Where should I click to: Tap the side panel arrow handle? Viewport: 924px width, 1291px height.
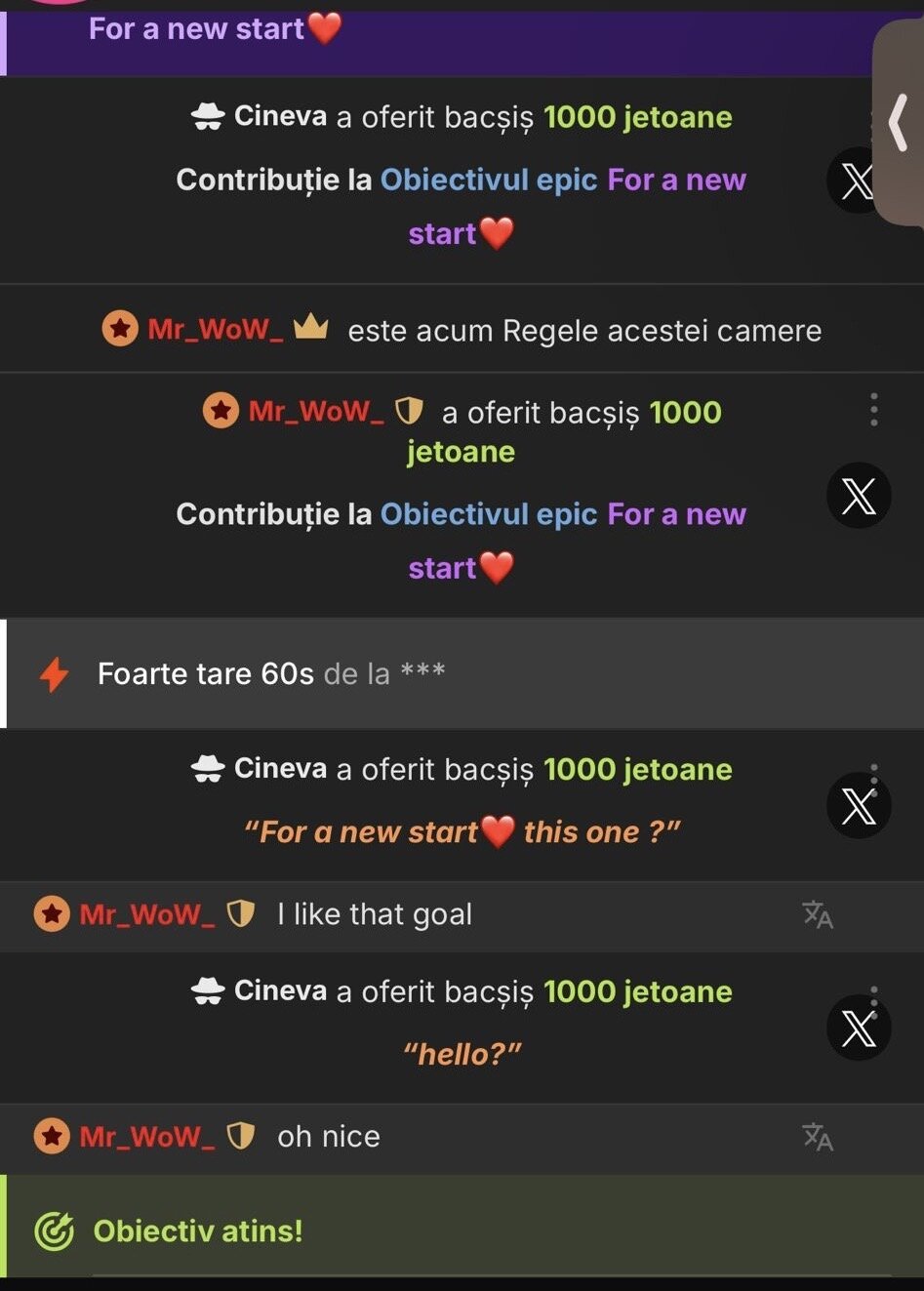pyautogui.click(x=899, y=122)
